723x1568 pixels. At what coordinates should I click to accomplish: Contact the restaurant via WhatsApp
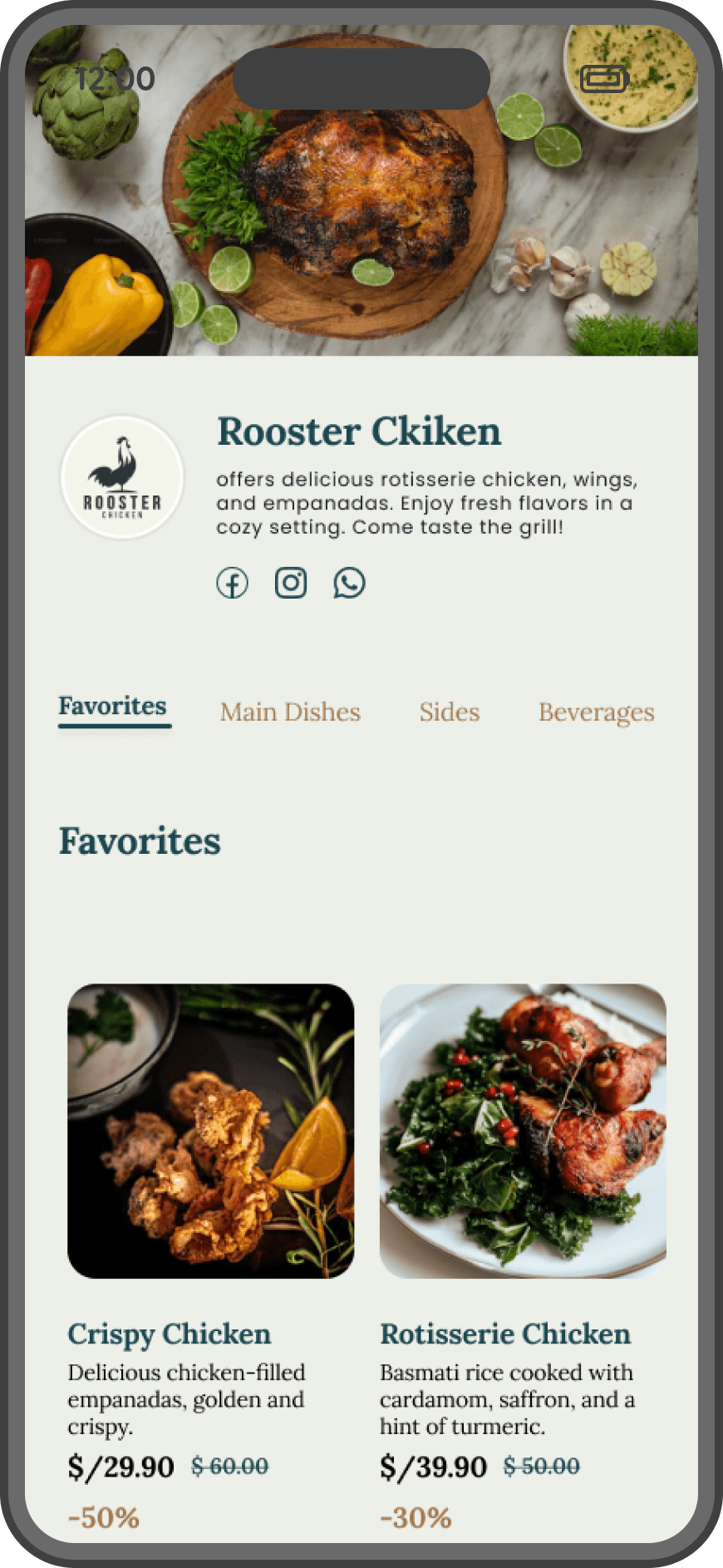coord(349,583)
